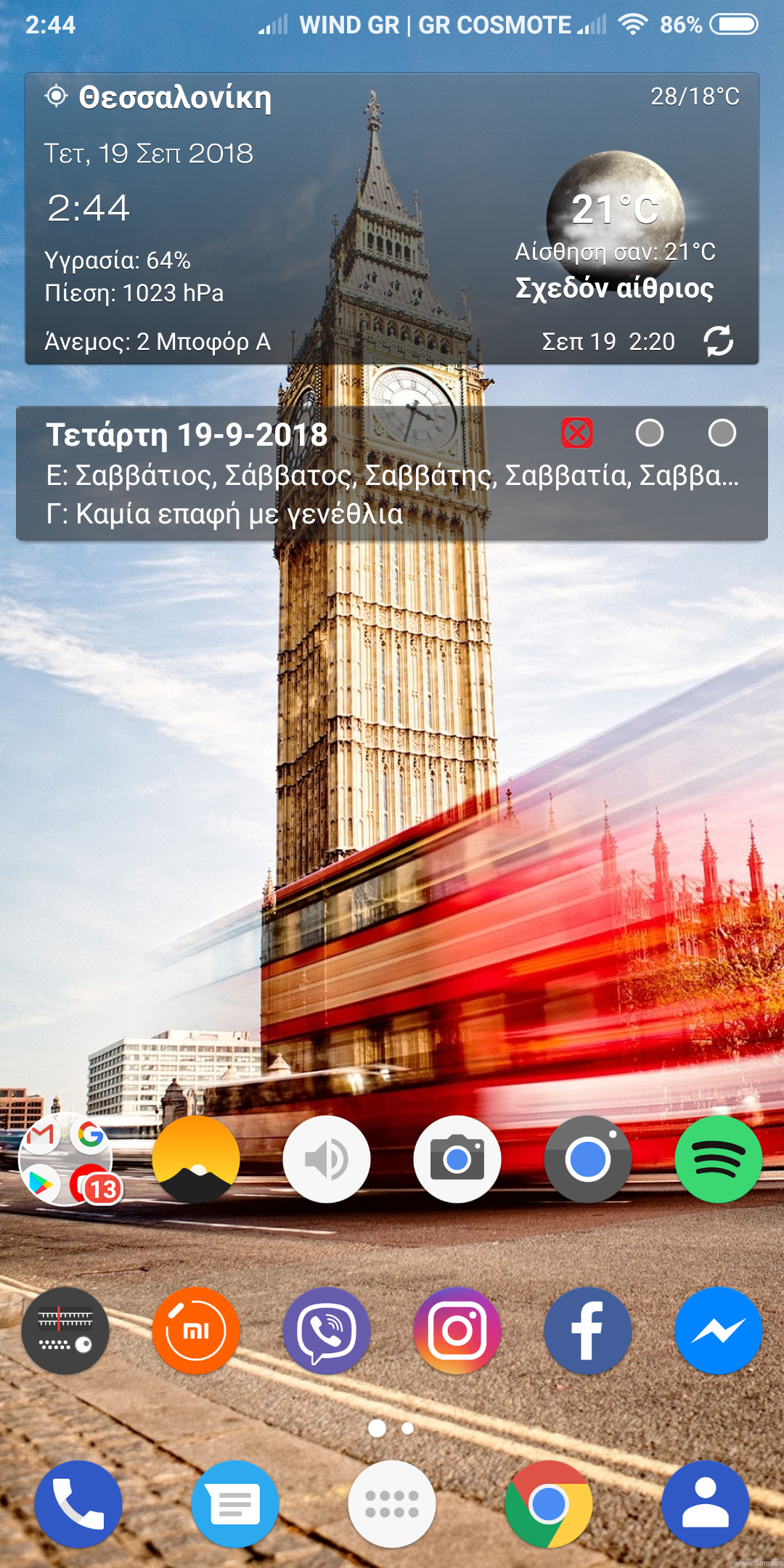
Task: Launch Chrome browser
Action: pos(549,1504)
